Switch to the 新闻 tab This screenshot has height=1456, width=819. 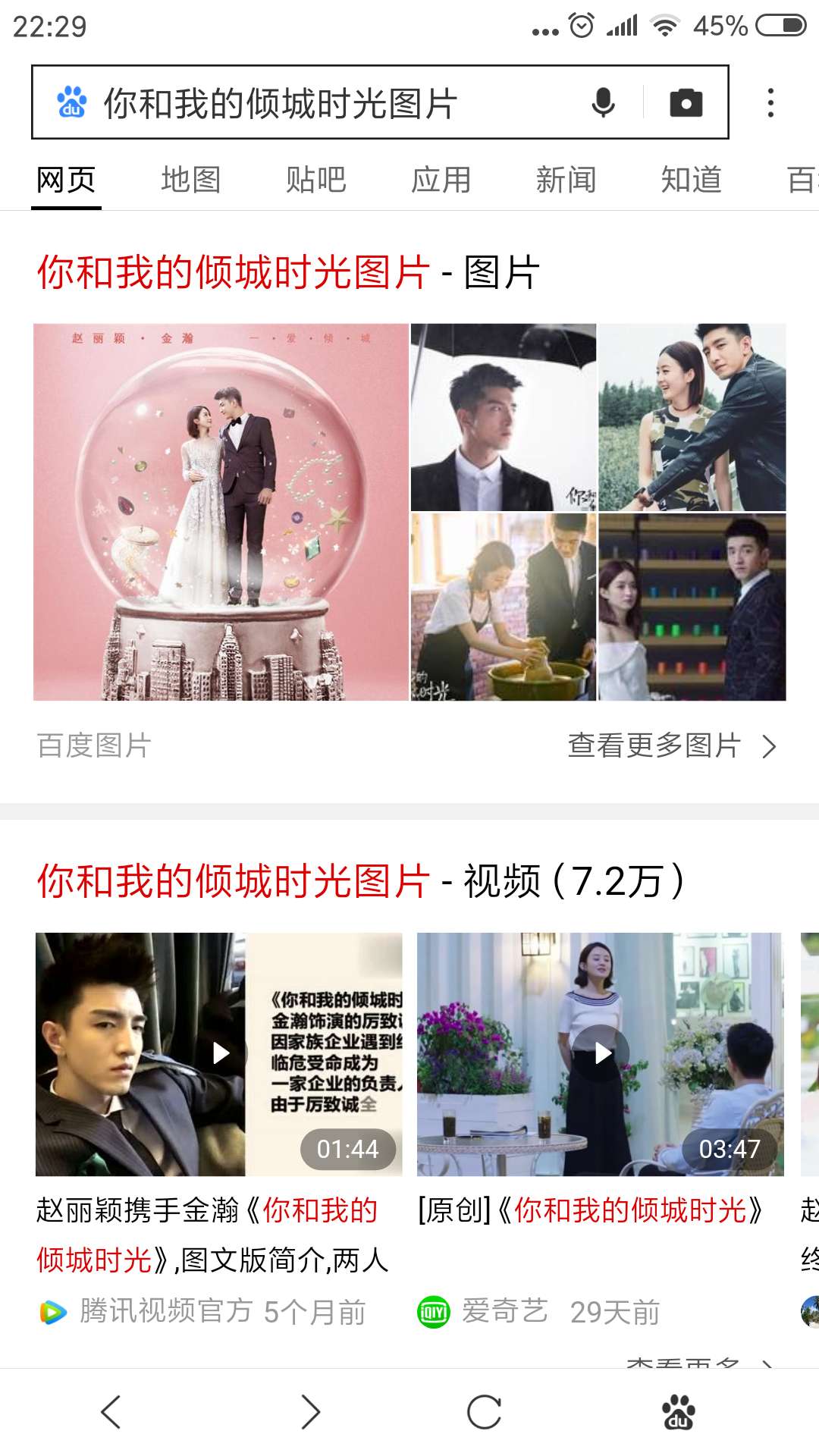566,180
